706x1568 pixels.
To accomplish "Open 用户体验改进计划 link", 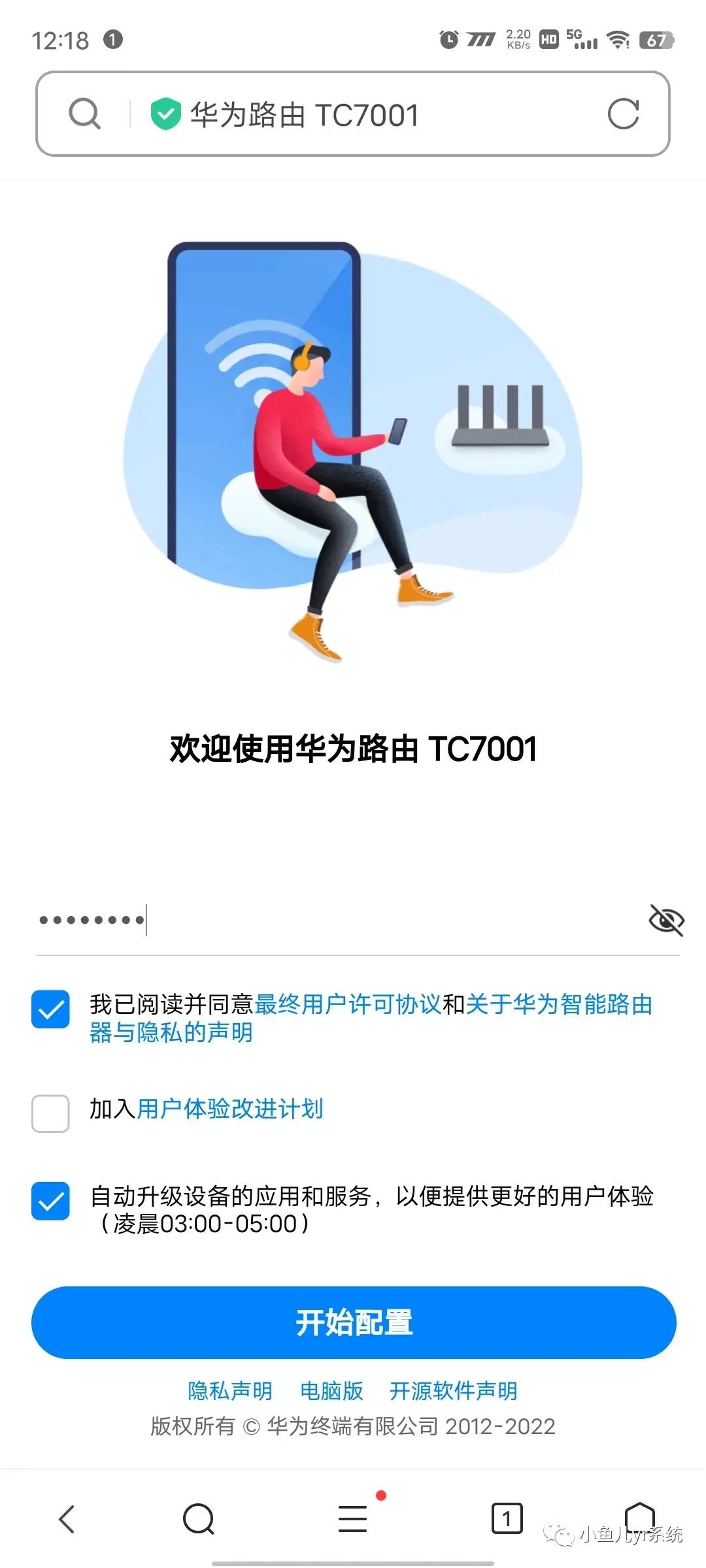I will pyautogui.click(x=230, y=1109).
